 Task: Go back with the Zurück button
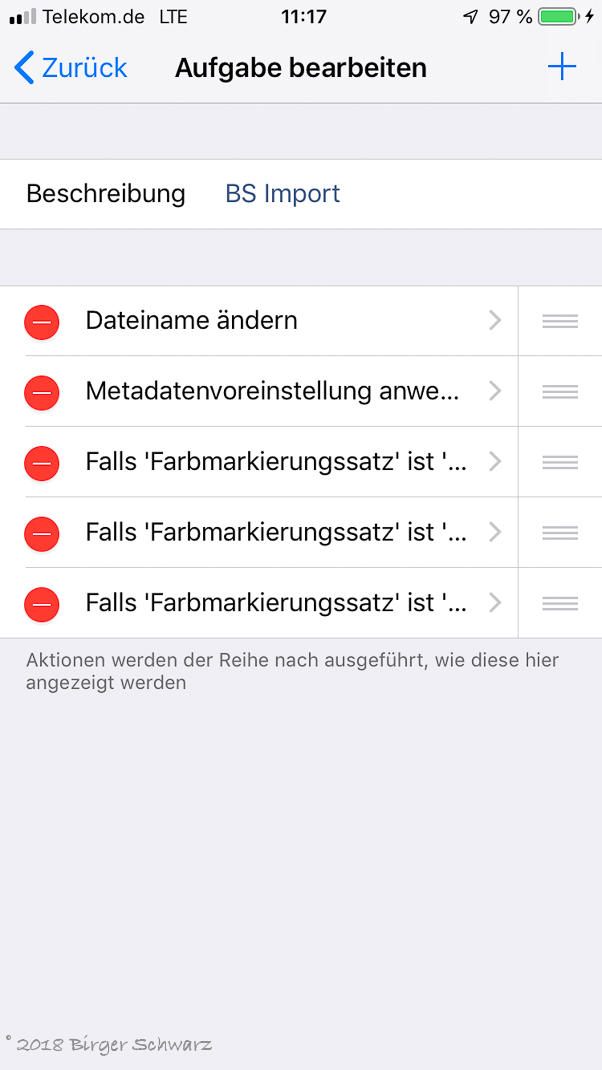pyautogui.click(x=70, y=68)
